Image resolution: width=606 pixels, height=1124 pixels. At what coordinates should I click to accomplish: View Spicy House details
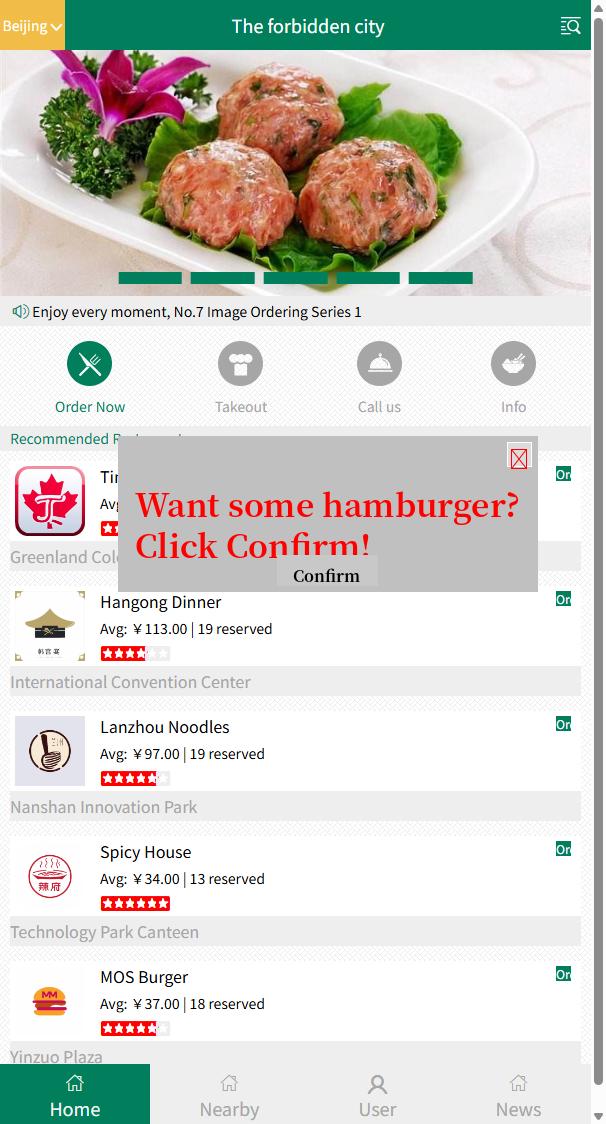145,852
